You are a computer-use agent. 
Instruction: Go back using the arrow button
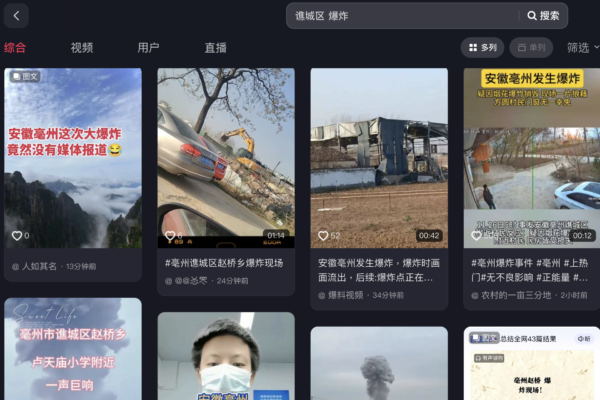(x=16, y=15)
